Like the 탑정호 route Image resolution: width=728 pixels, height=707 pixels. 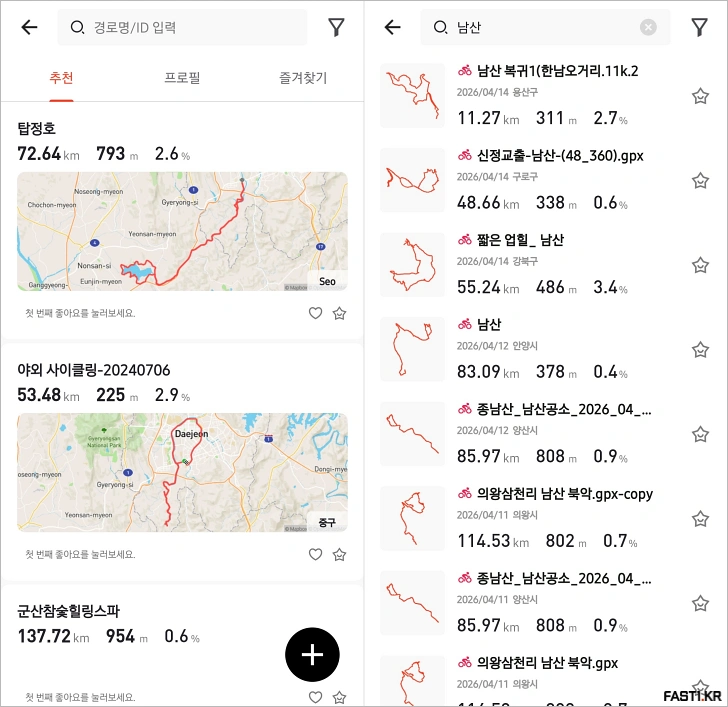pyautogui.click(x=315, y=313)
